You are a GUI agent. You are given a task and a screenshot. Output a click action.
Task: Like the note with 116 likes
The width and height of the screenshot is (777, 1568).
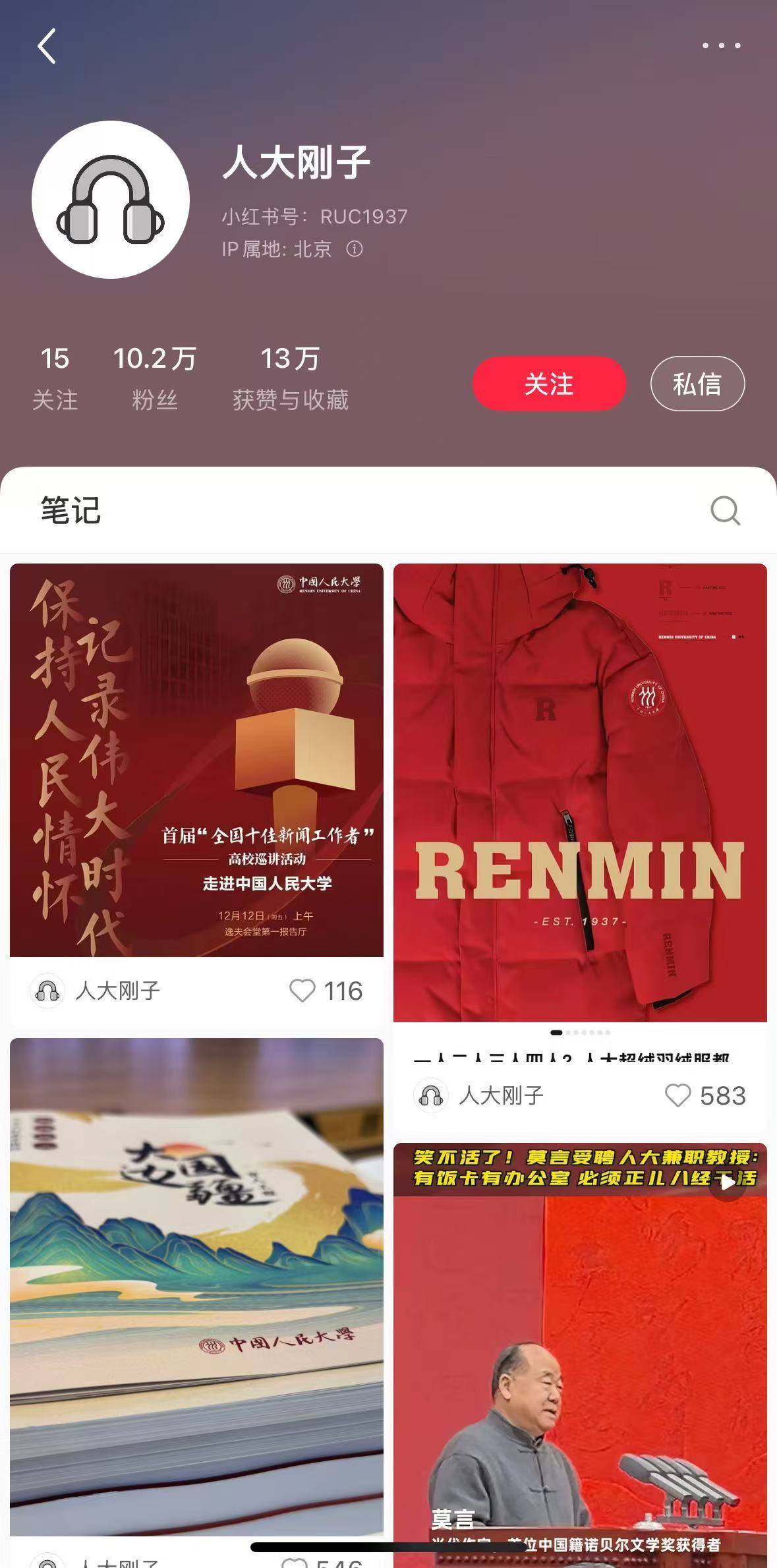pyautogui.click(x=302, y=990)
